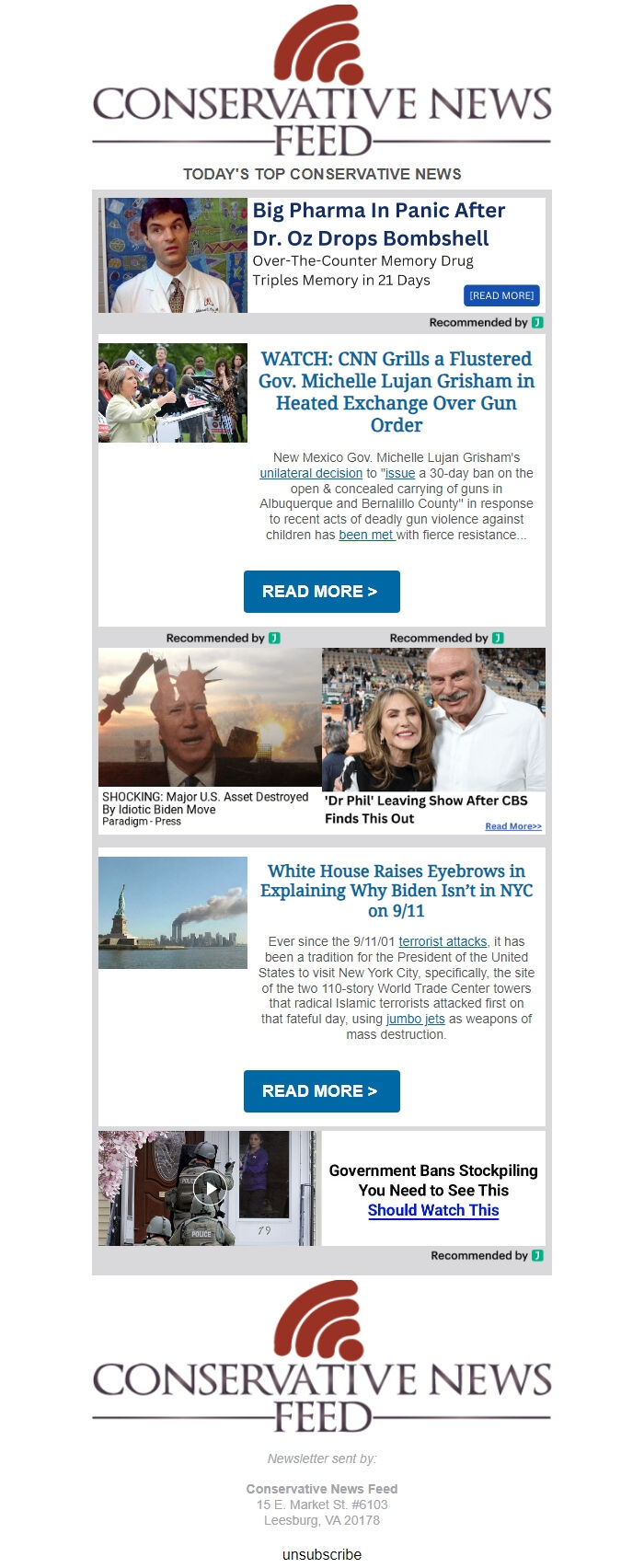Open the CNN Grills Gov. Lujan Grisham headline
This screenshot has width=644, height=1568.
pyautogui.click(x=397, y=392)
